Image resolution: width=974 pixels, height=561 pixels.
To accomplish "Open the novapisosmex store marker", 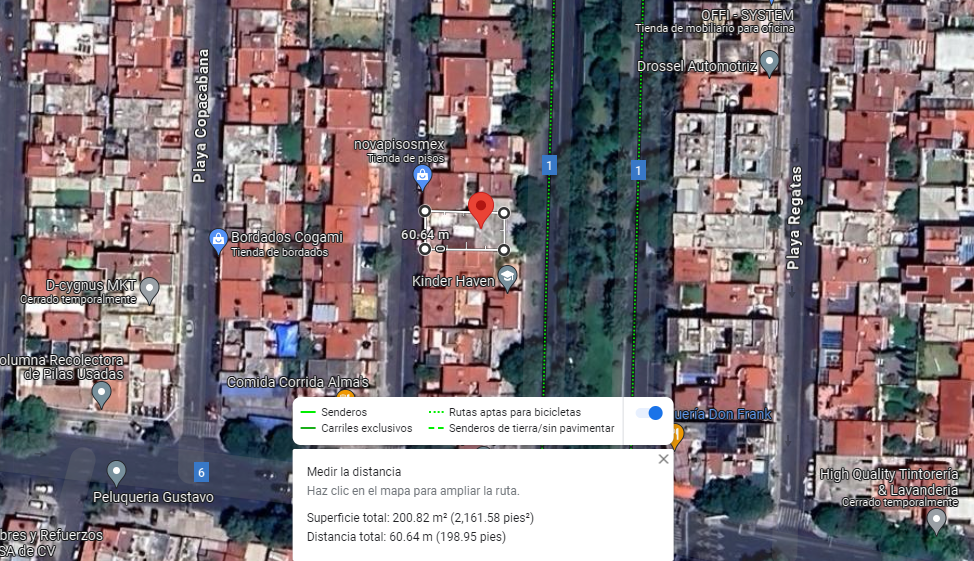I will 422,177.
